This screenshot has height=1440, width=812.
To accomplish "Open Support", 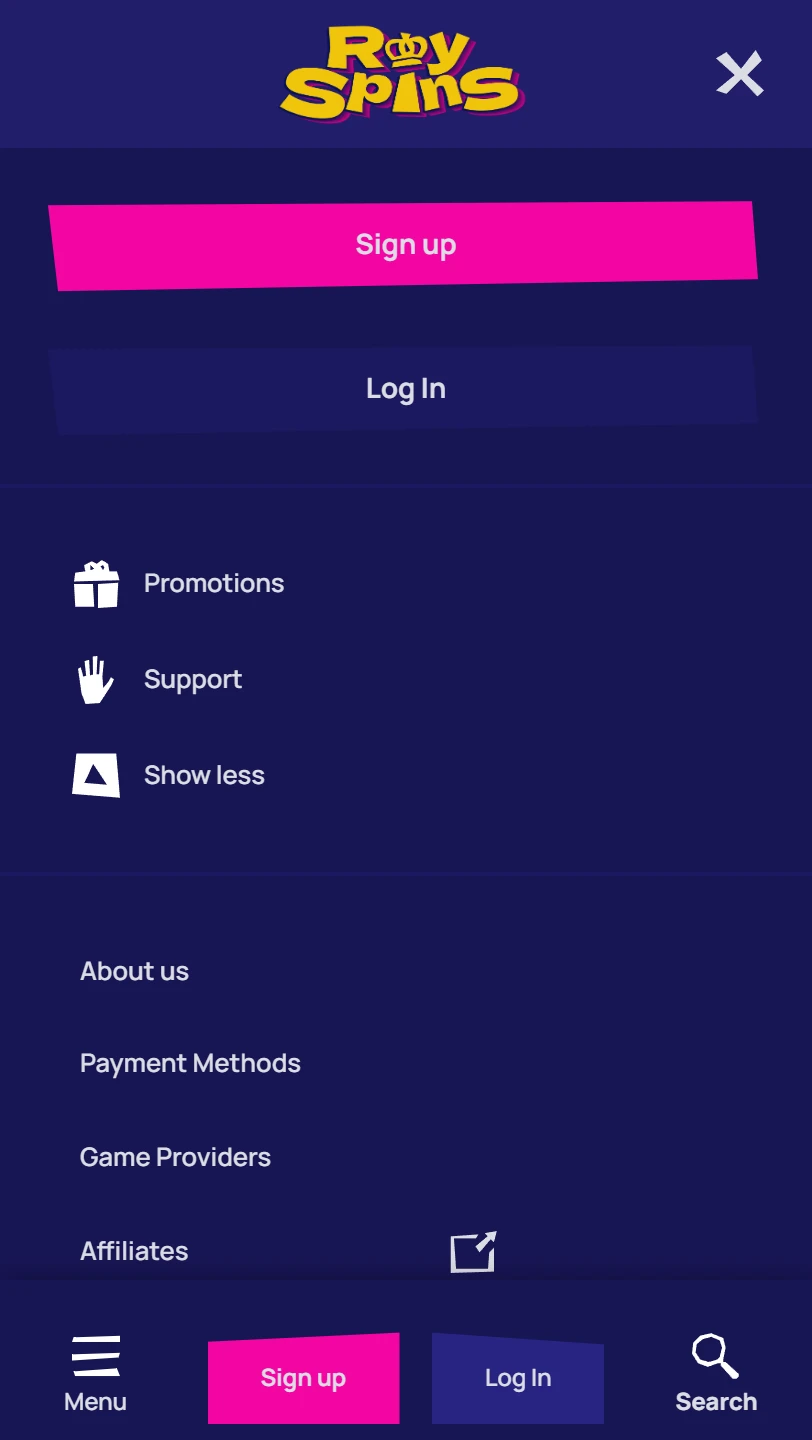I will point(158,680).
